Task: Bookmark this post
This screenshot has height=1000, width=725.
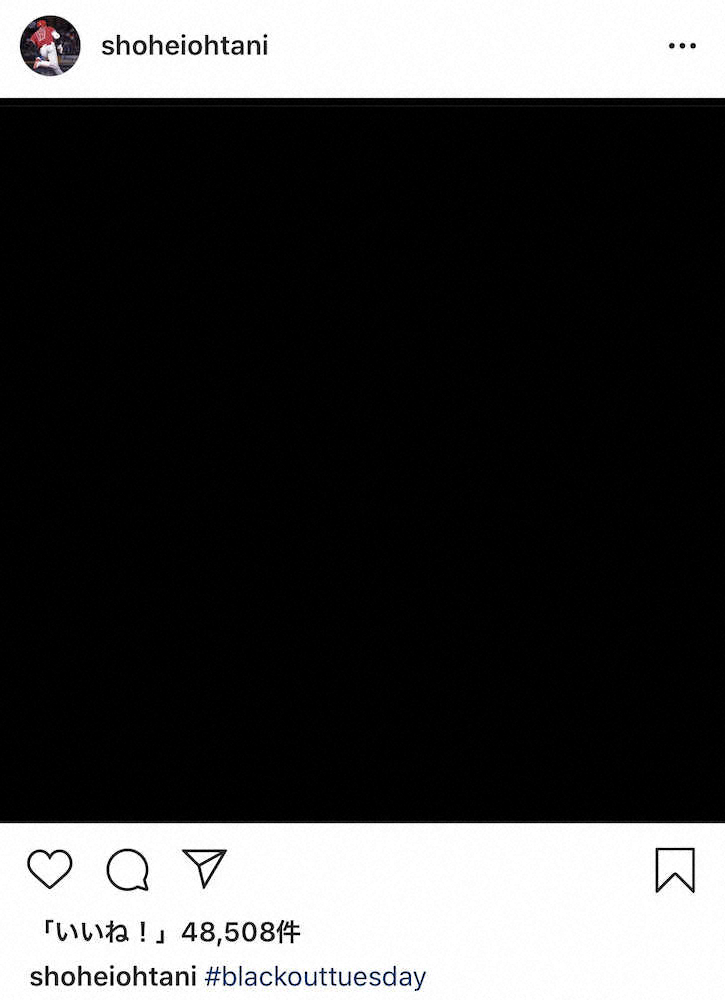Action: pyautogui.click(x=675, y=869)
